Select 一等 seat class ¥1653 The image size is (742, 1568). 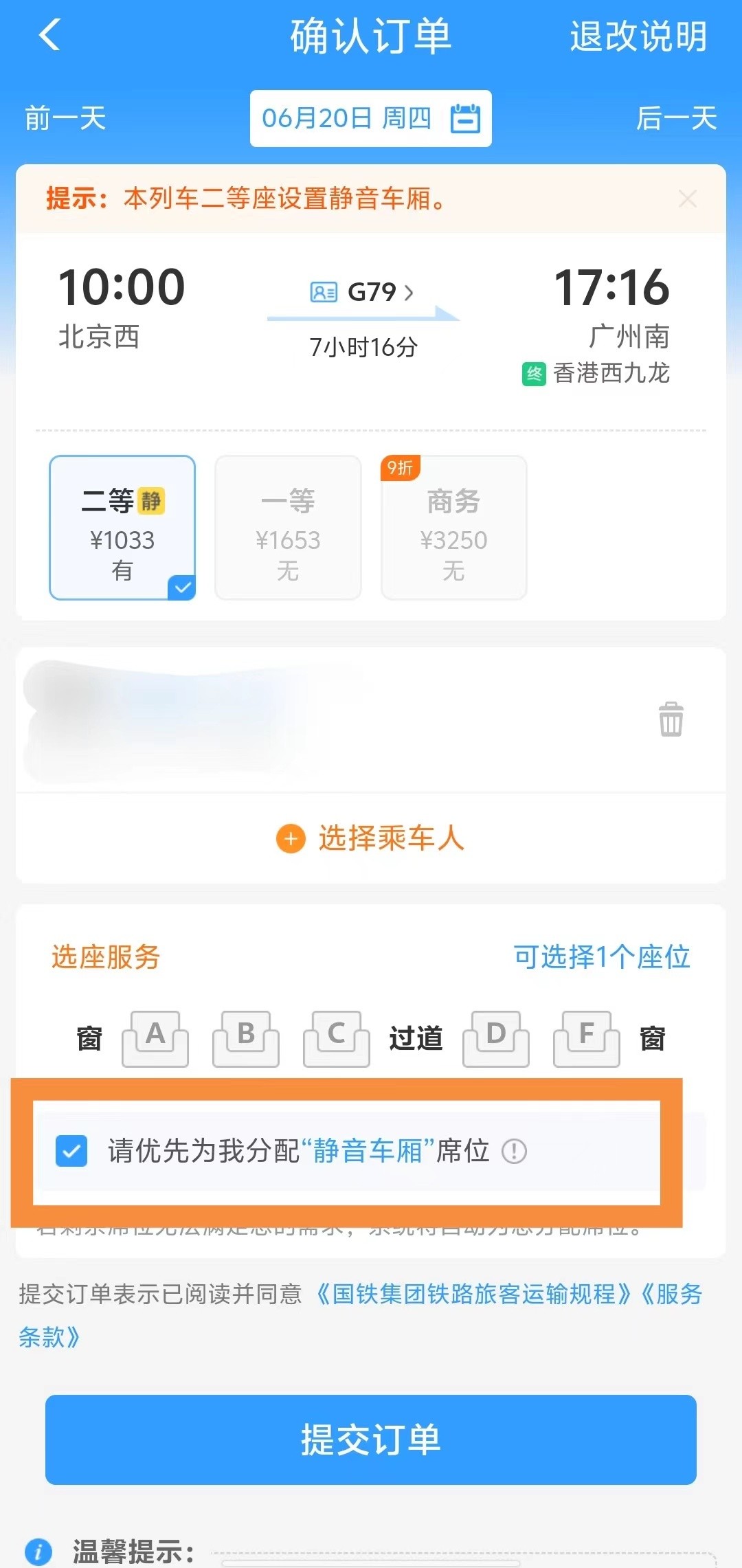[x=288, y=528]
